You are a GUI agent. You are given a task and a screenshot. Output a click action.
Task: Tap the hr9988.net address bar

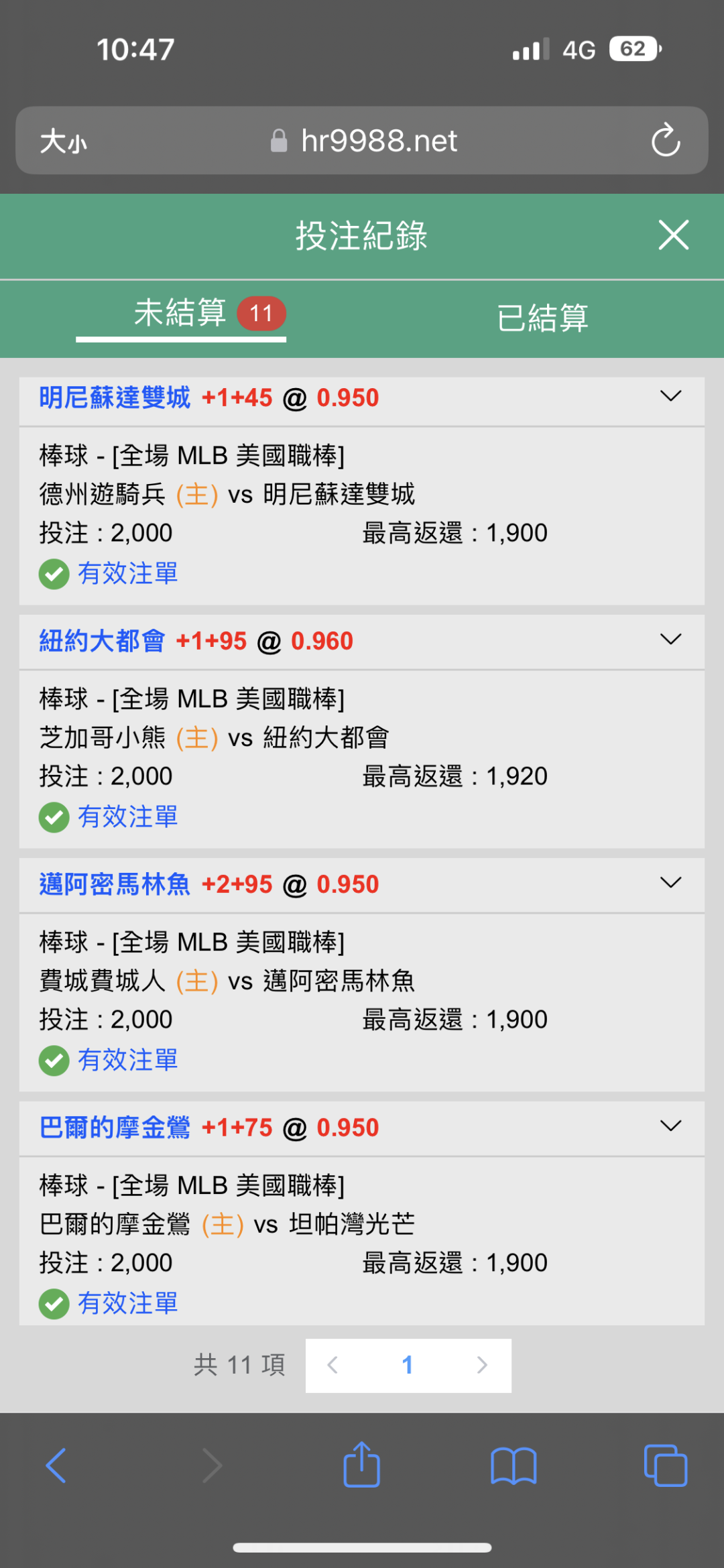pos(365,141)
